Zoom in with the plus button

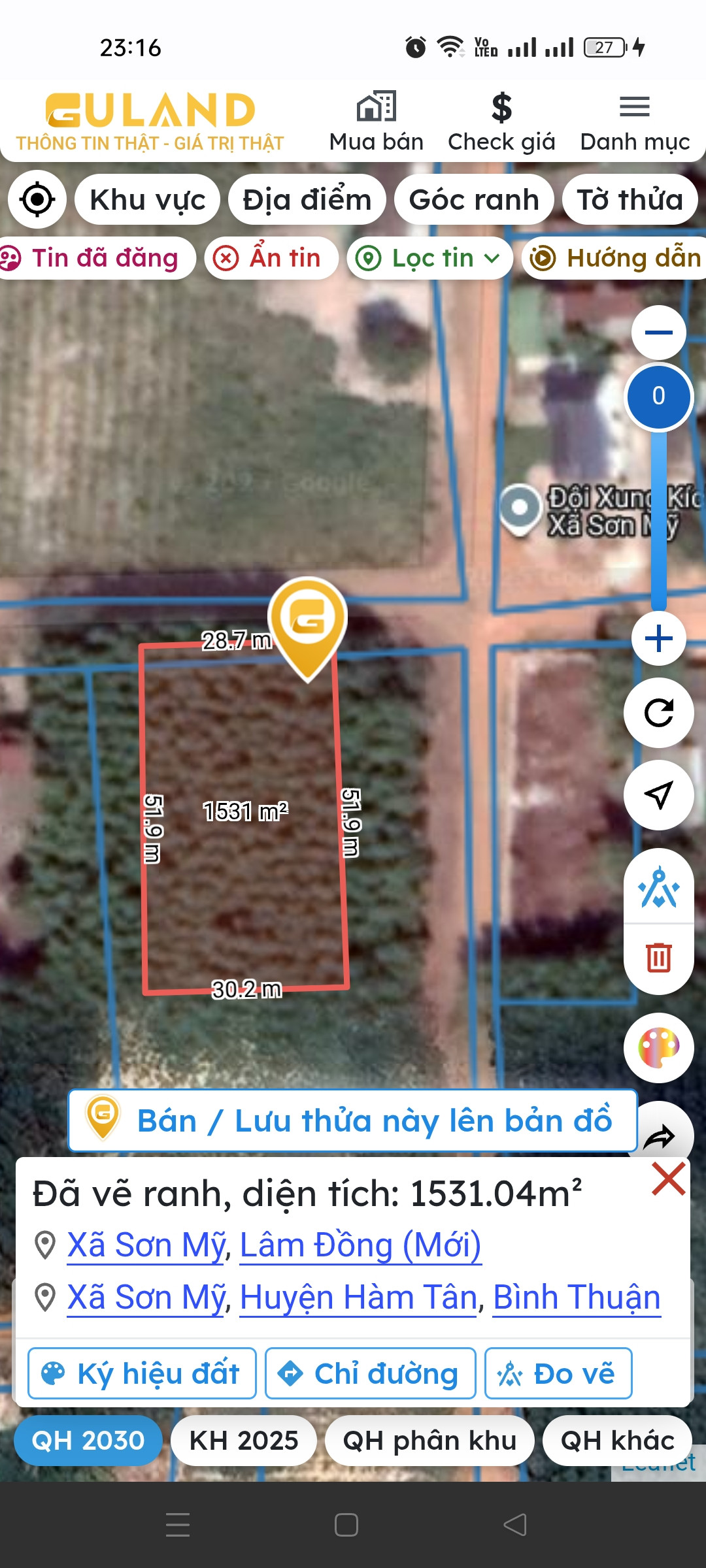(658, 638)
